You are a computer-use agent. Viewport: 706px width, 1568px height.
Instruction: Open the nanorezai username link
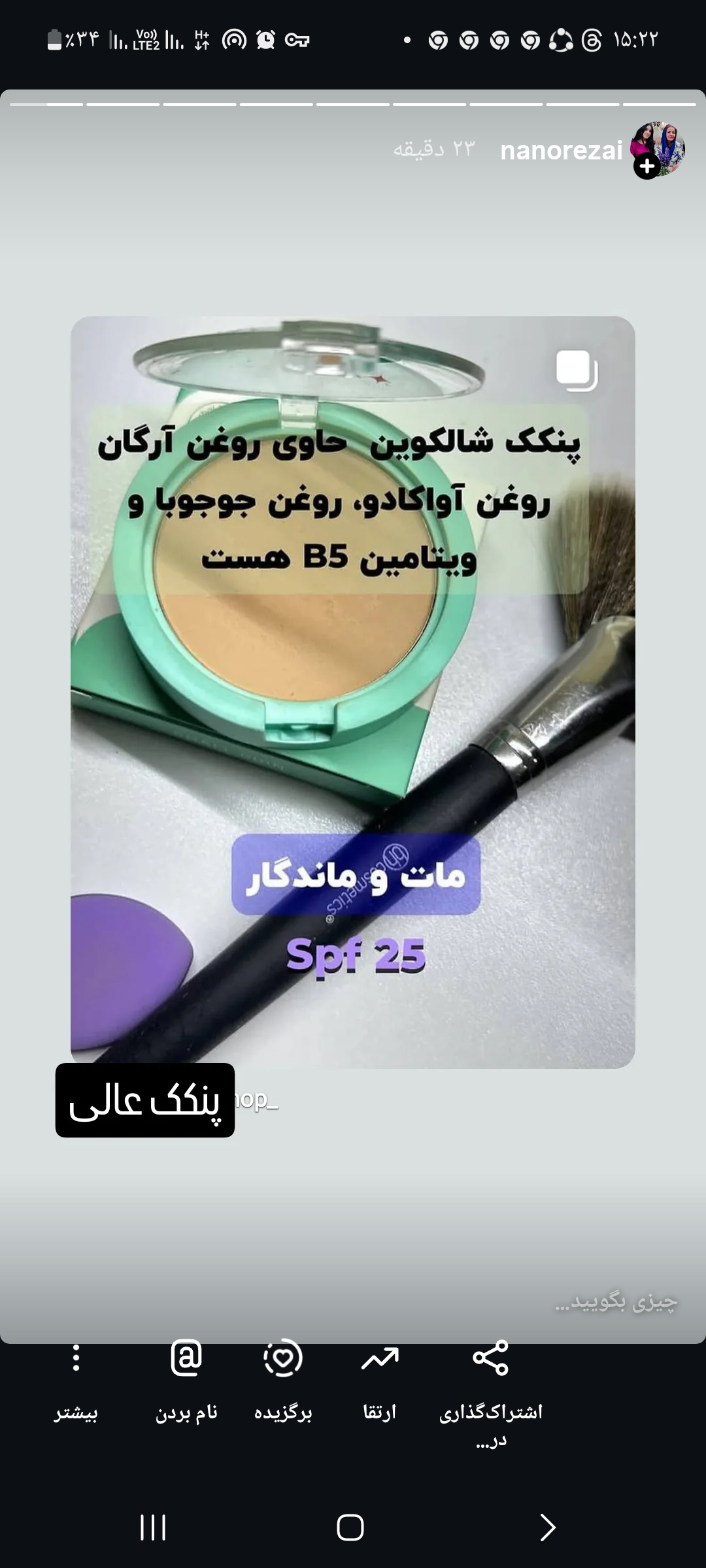click(561, 151)
